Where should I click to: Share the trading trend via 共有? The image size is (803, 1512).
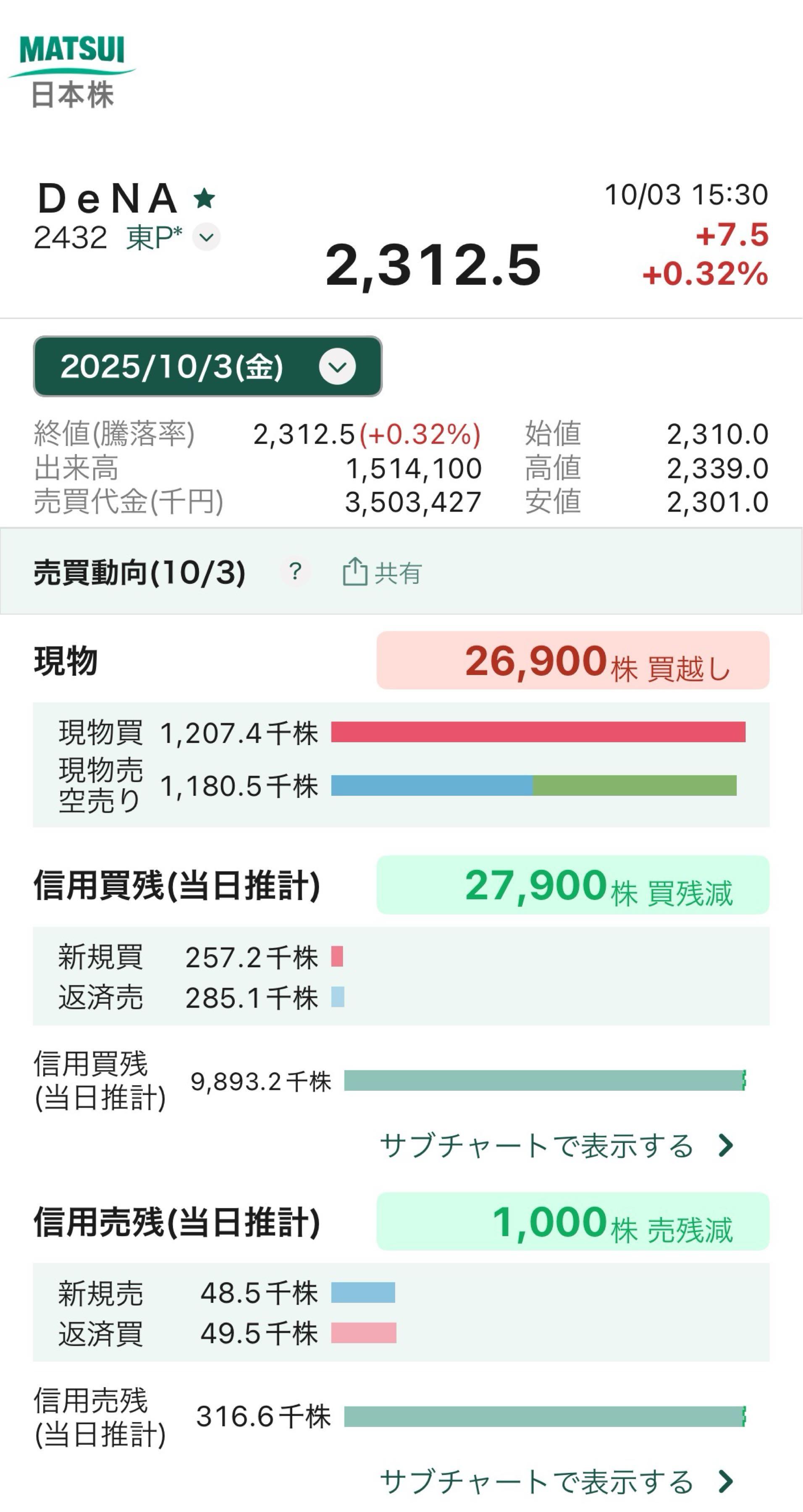382,572
